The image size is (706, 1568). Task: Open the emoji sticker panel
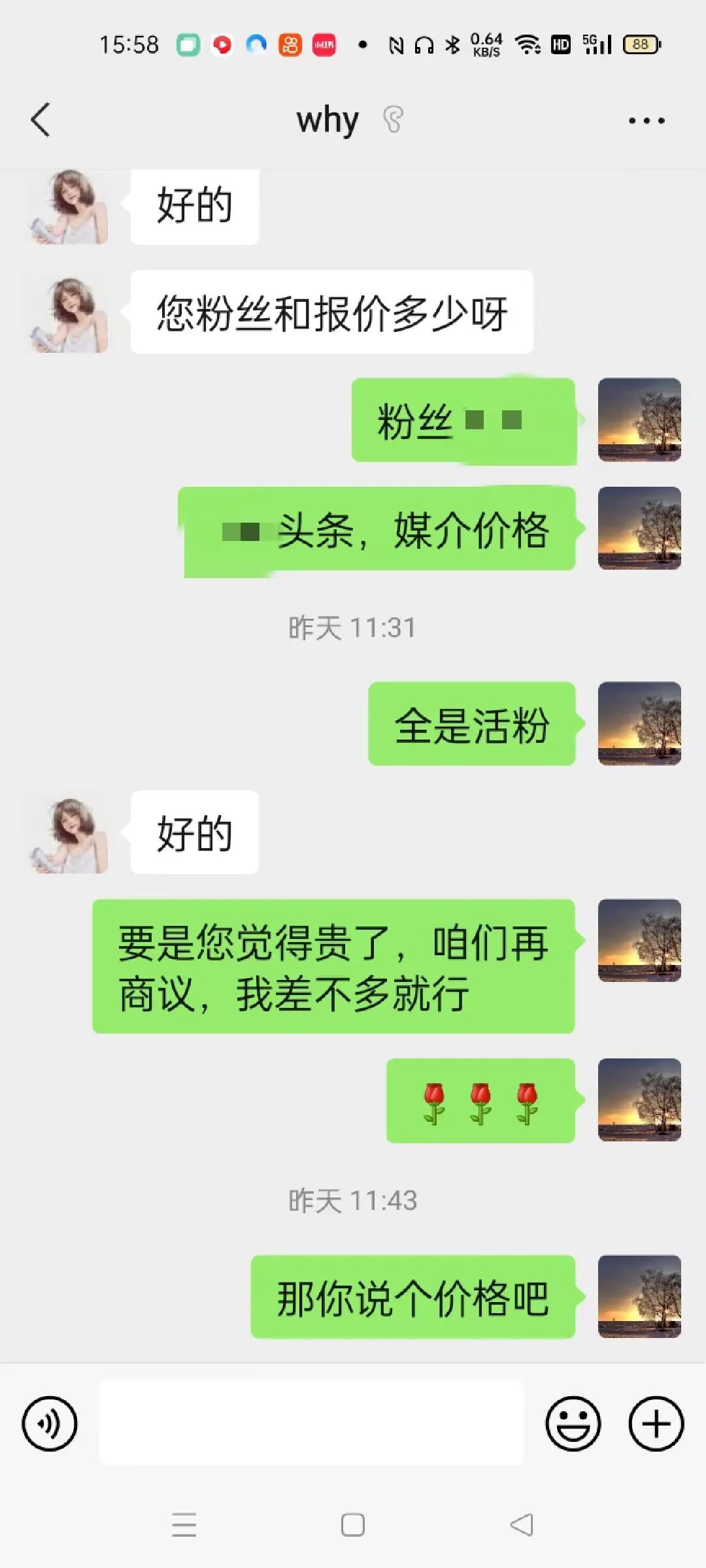click(573, 1424)
